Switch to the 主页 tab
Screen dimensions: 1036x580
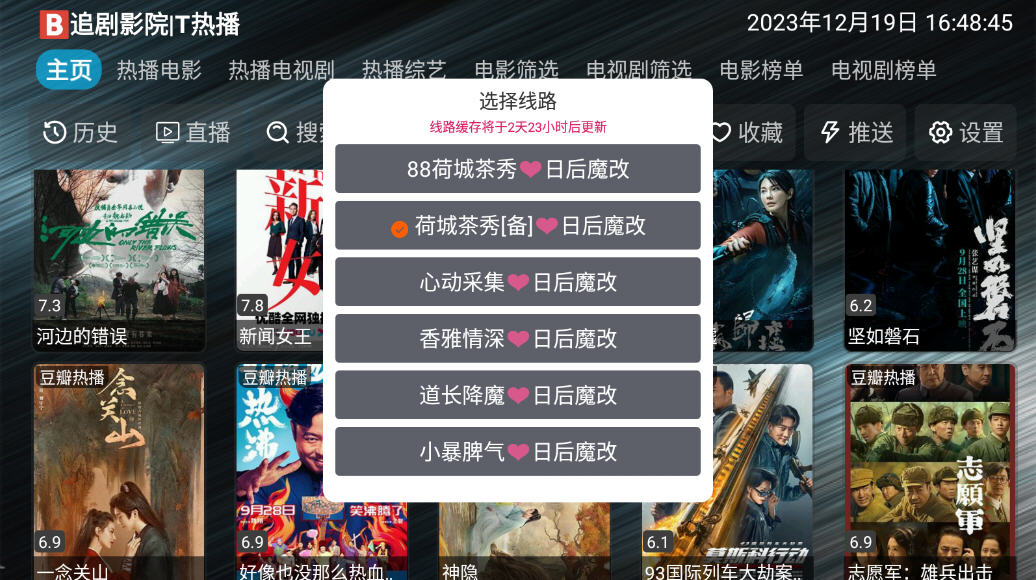click(x=69, y=70)
